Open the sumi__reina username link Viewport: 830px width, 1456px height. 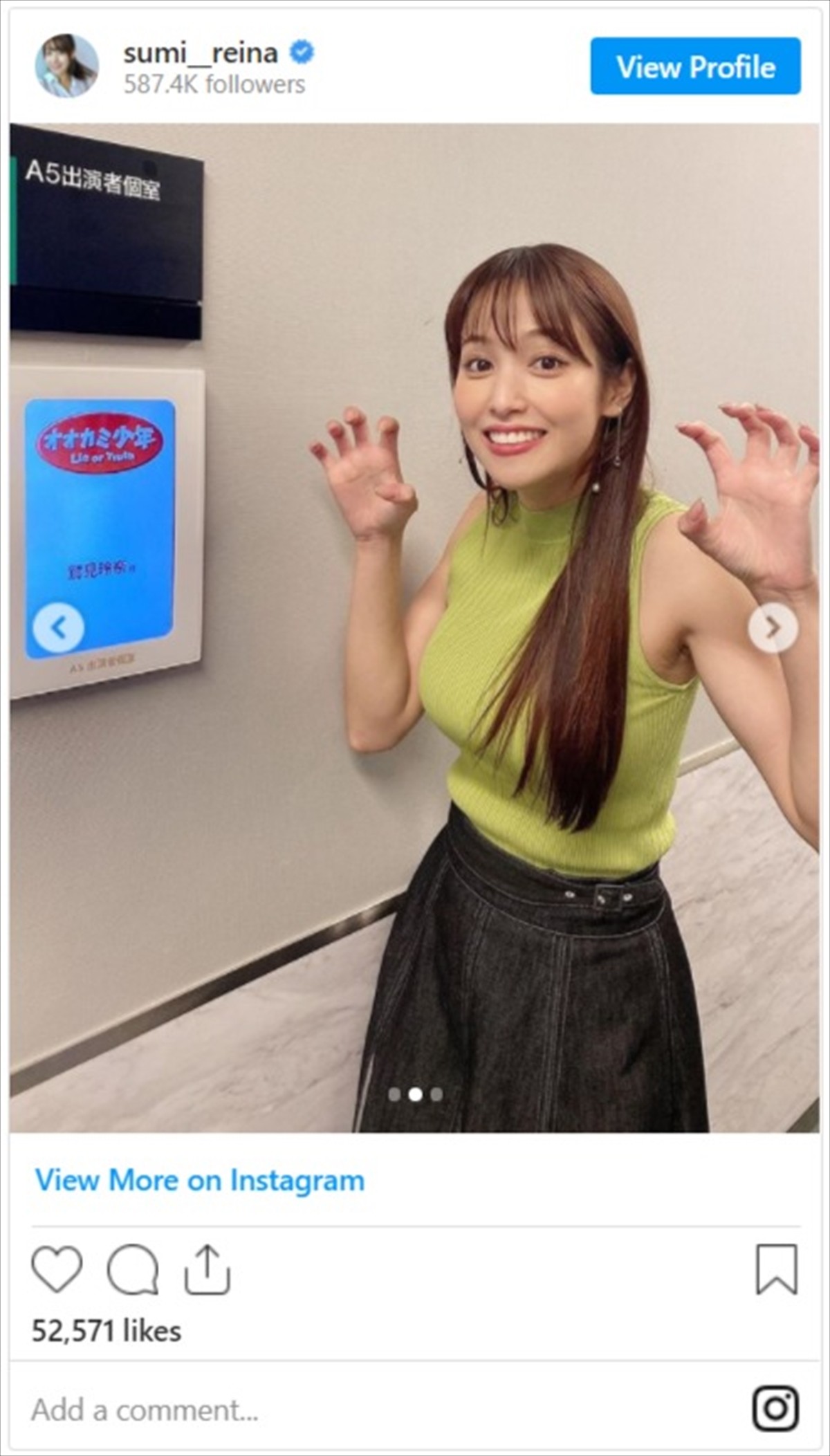201,53
